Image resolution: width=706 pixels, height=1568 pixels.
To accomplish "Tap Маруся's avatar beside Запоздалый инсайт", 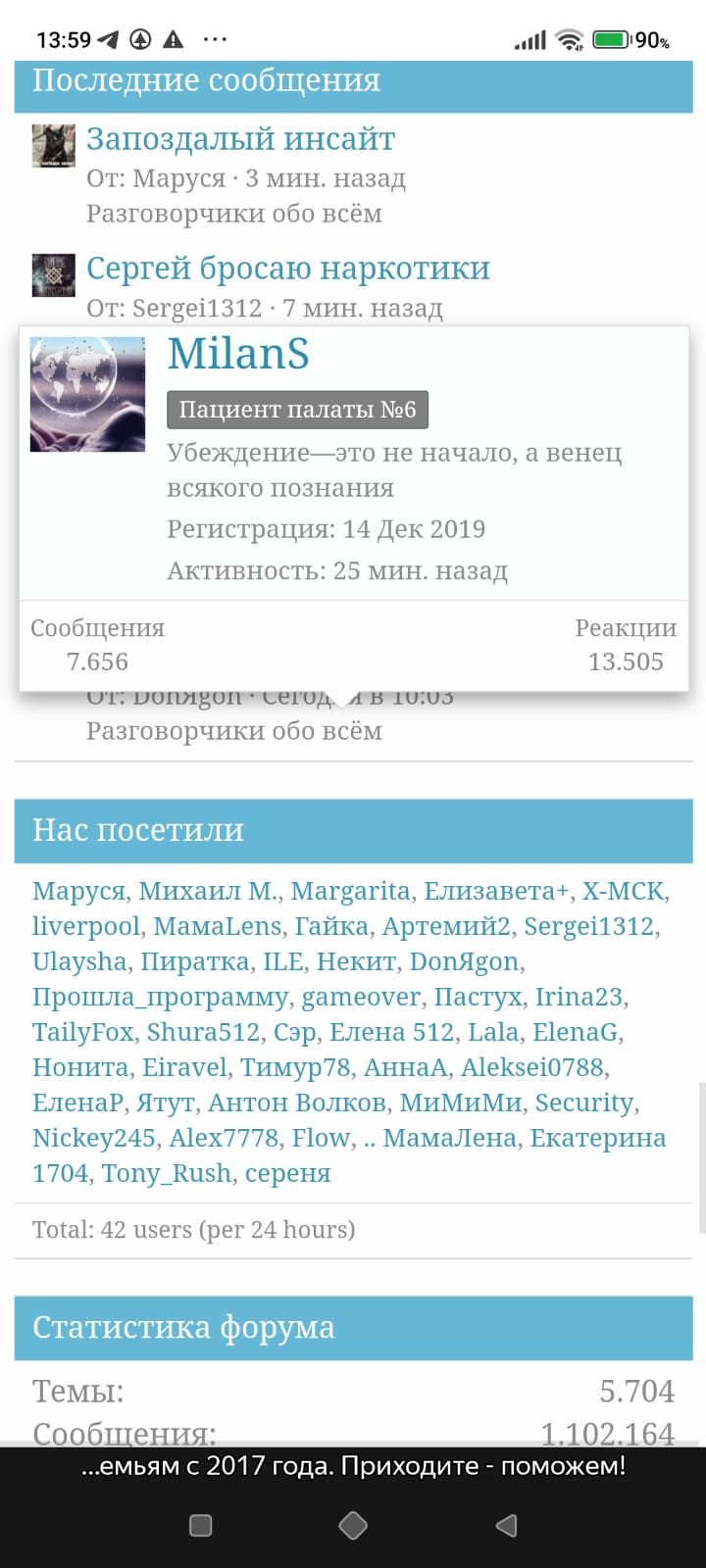I will 53,146.
